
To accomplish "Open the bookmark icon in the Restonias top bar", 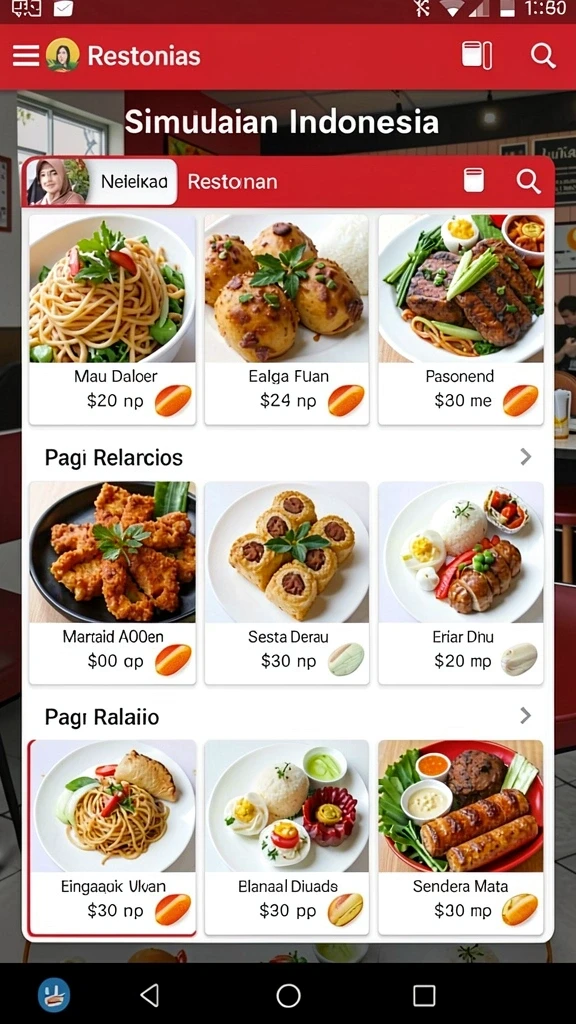I will (477, 56).
